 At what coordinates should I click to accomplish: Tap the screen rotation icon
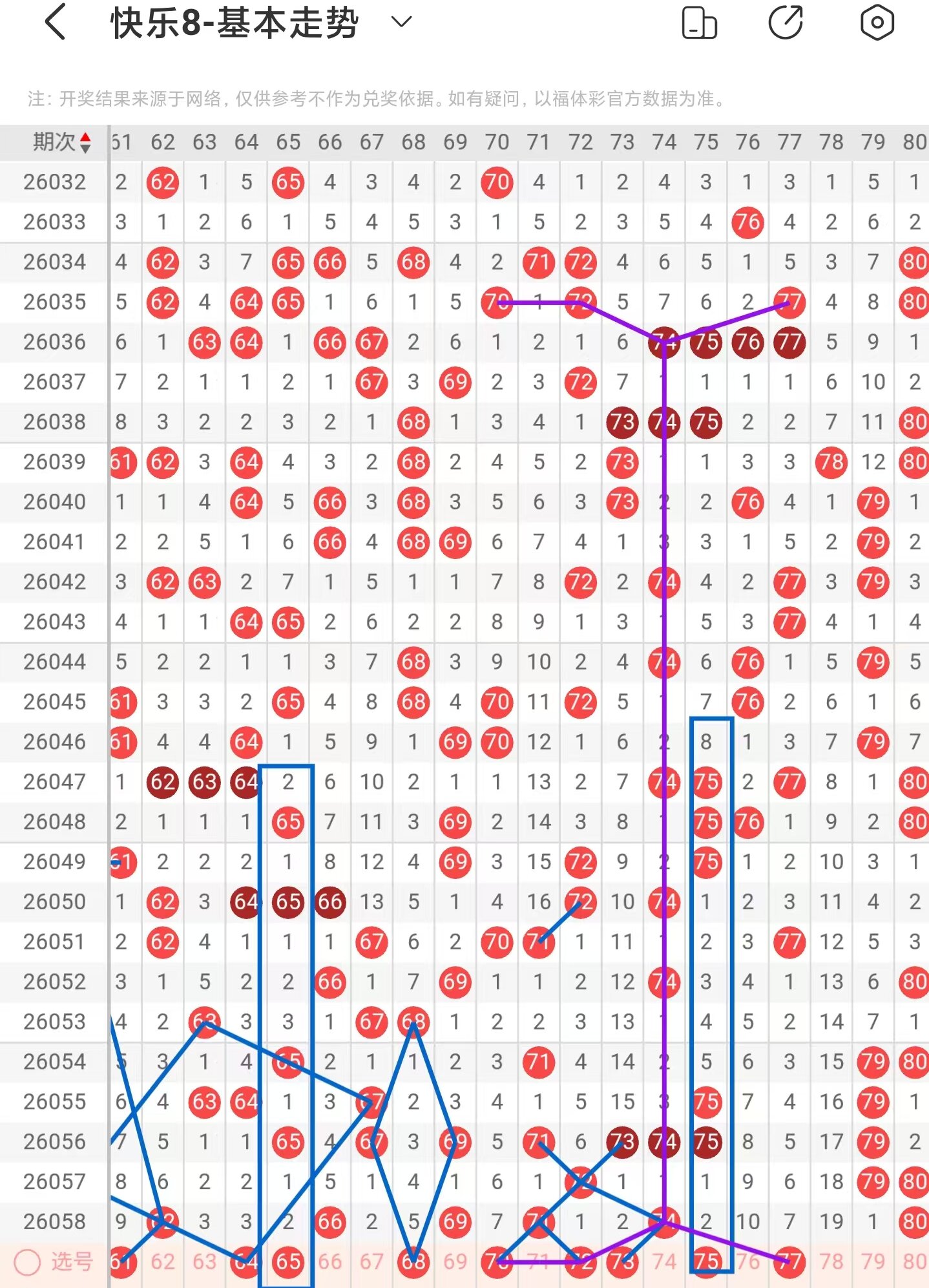[699, 23]
